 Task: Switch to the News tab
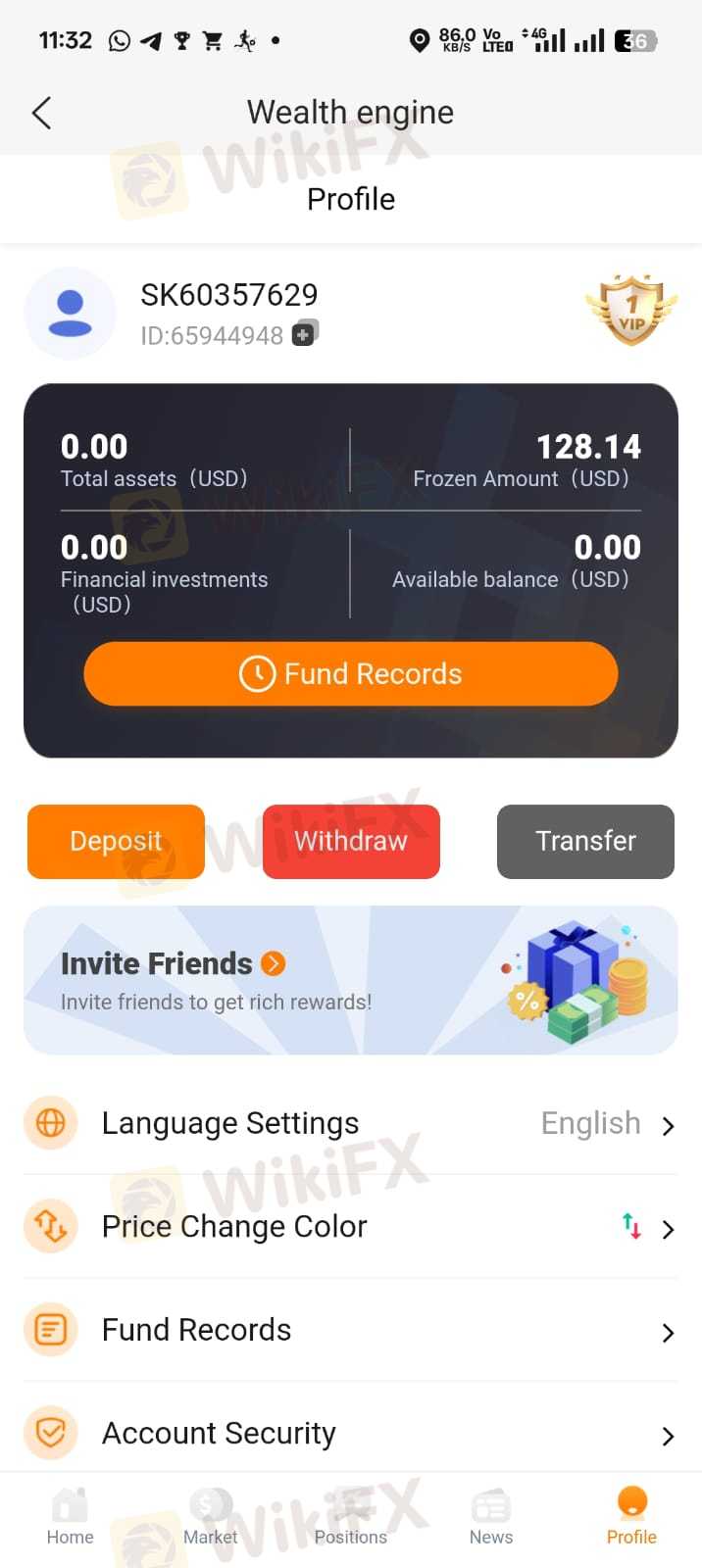click(x=491, y=1517)
